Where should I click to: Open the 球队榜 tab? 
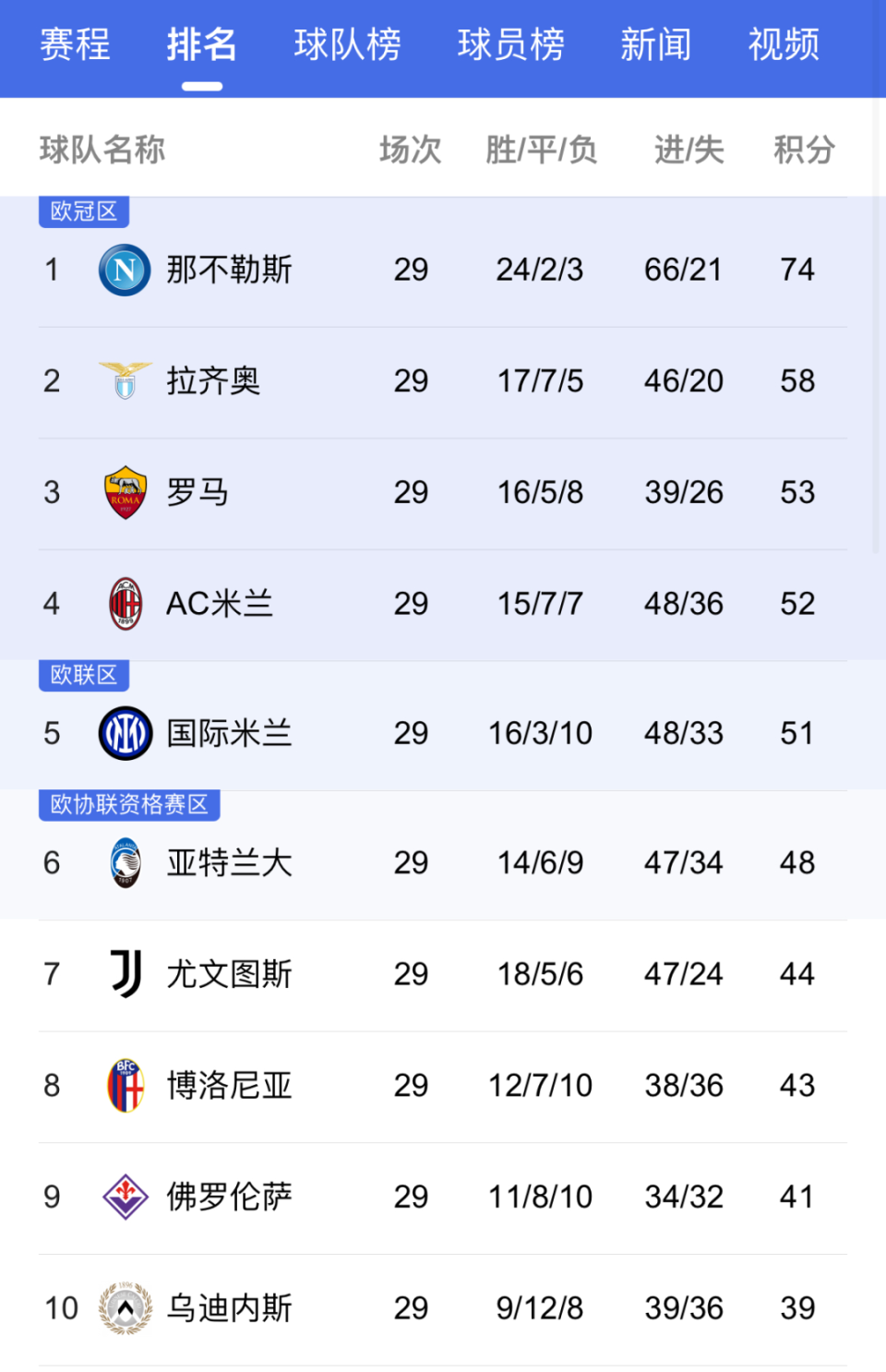tap(347, 44)
